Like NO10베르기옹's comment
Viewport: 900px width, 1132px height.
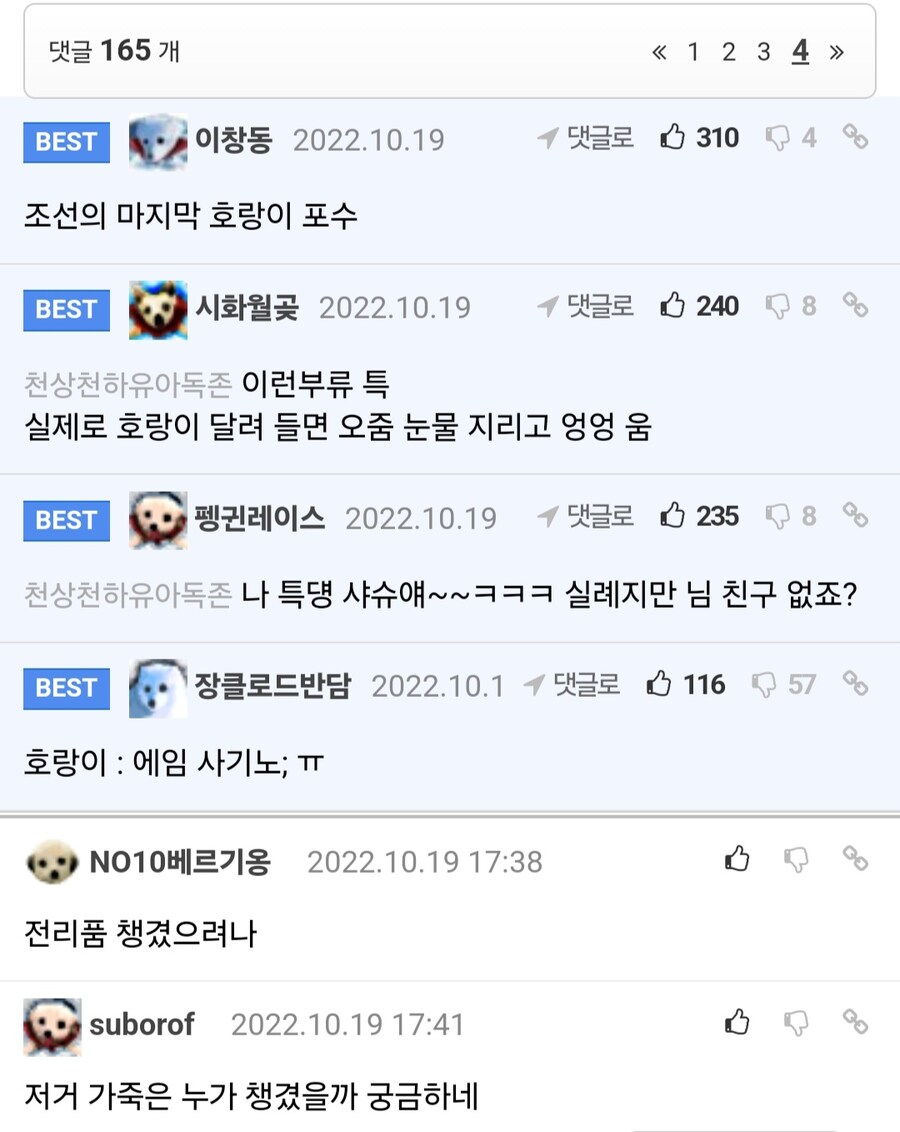click(x=738, y=859)
